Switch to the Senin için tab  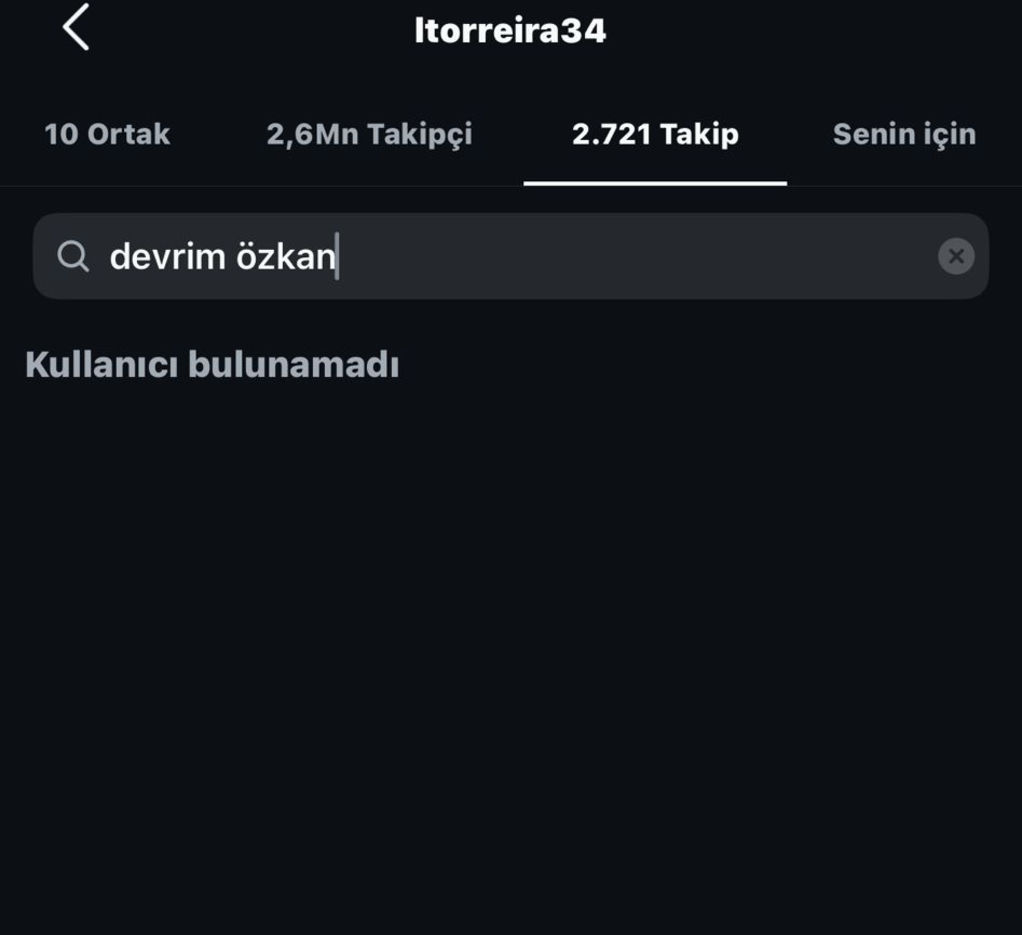click(904, 134)
